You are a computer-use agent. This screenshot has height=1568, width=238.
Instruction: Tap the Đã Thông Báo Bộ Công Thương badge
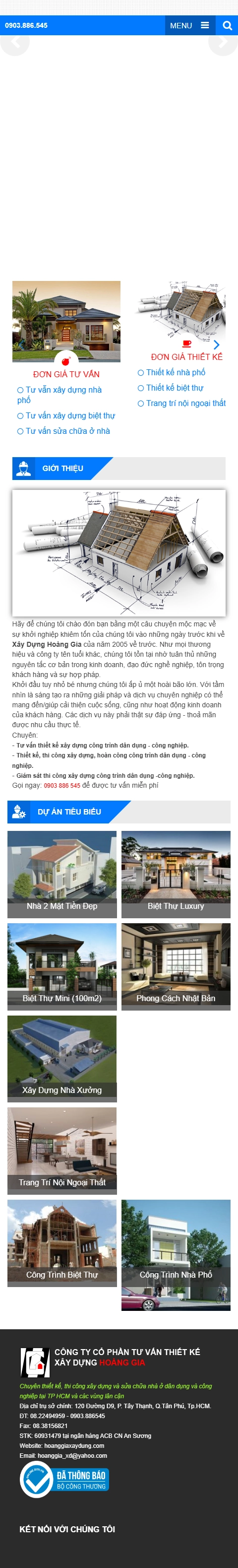point(64,1480)
